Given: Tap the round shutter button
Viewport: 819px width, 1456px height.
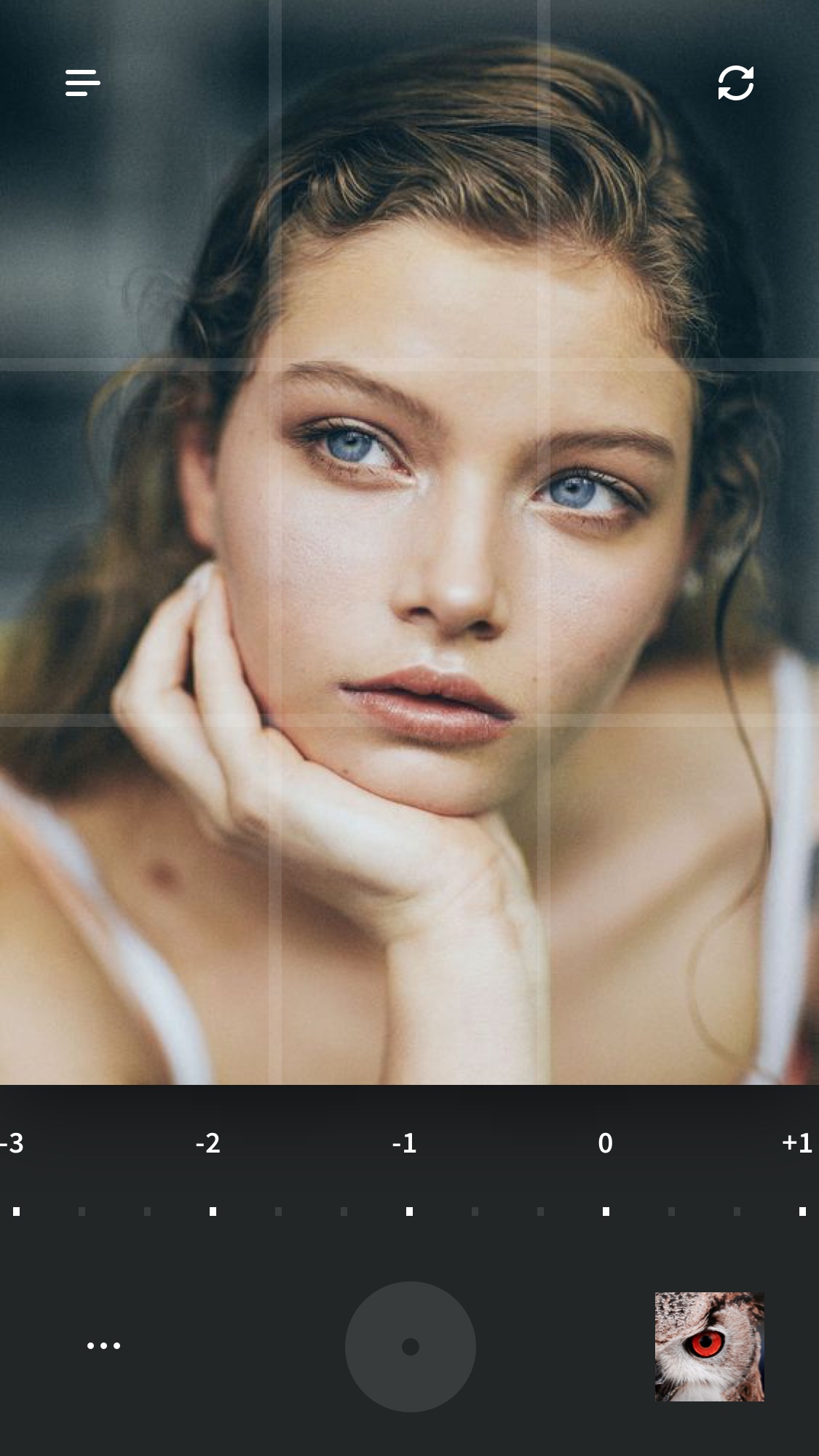Looking at the screenshot, I should (x=411, y=1346).
